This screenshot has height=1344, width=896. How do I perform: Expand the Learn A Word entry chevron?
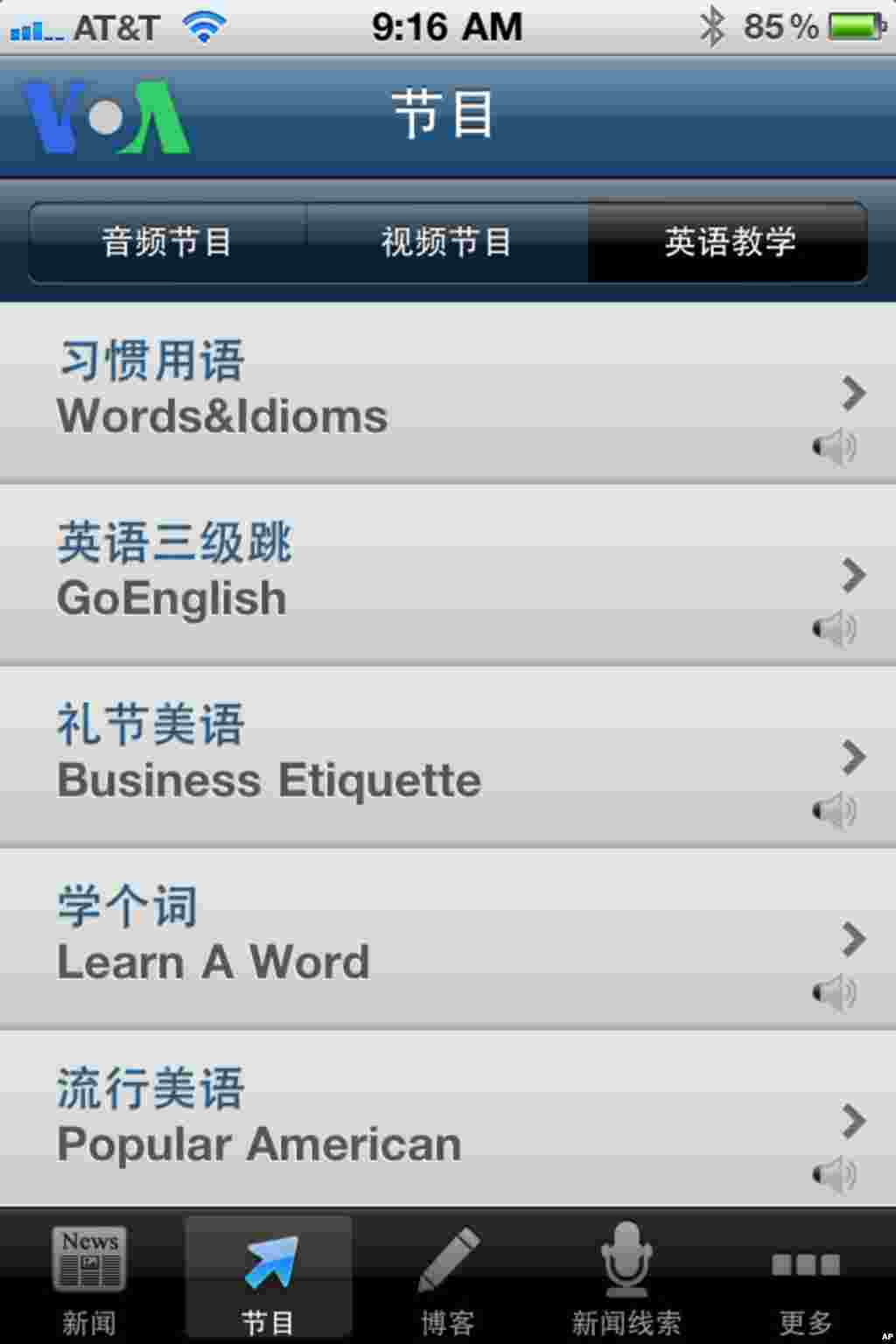point(852,940)
